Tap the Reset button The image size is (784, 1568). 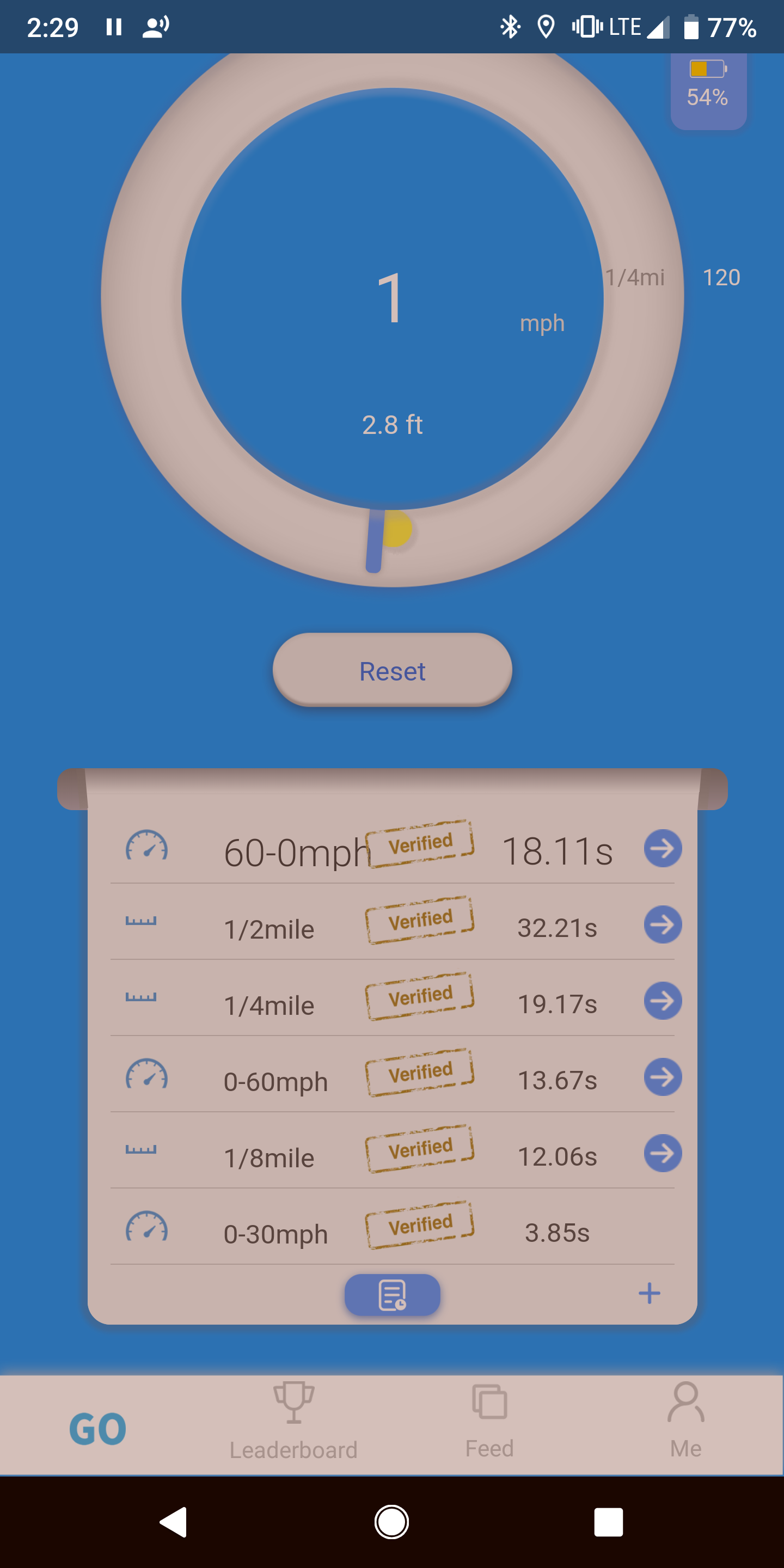[392, 670]
